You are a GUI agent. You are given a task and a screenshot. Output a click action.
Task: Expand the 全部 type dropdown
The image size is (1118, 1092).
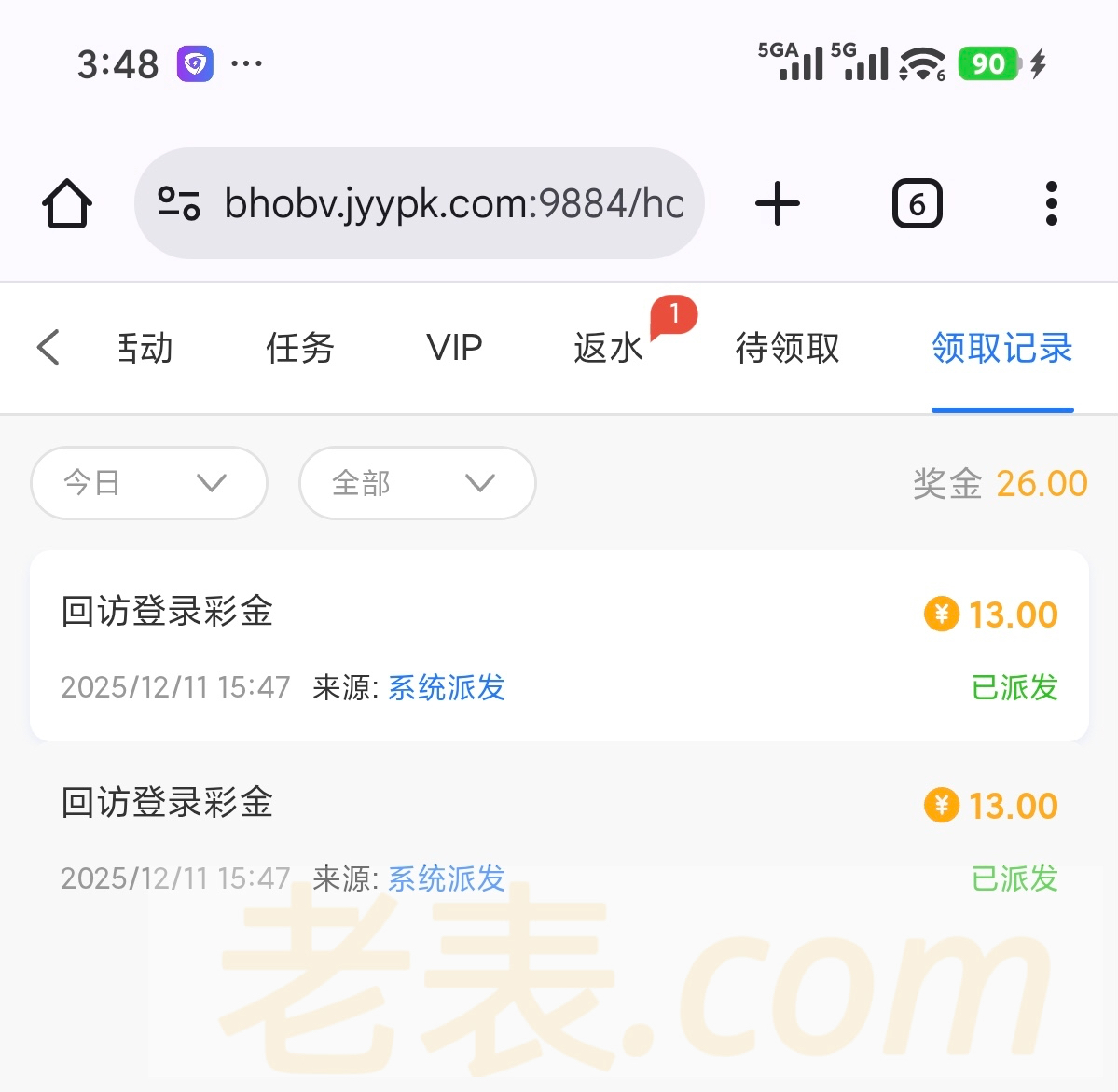tap(417, 483)
